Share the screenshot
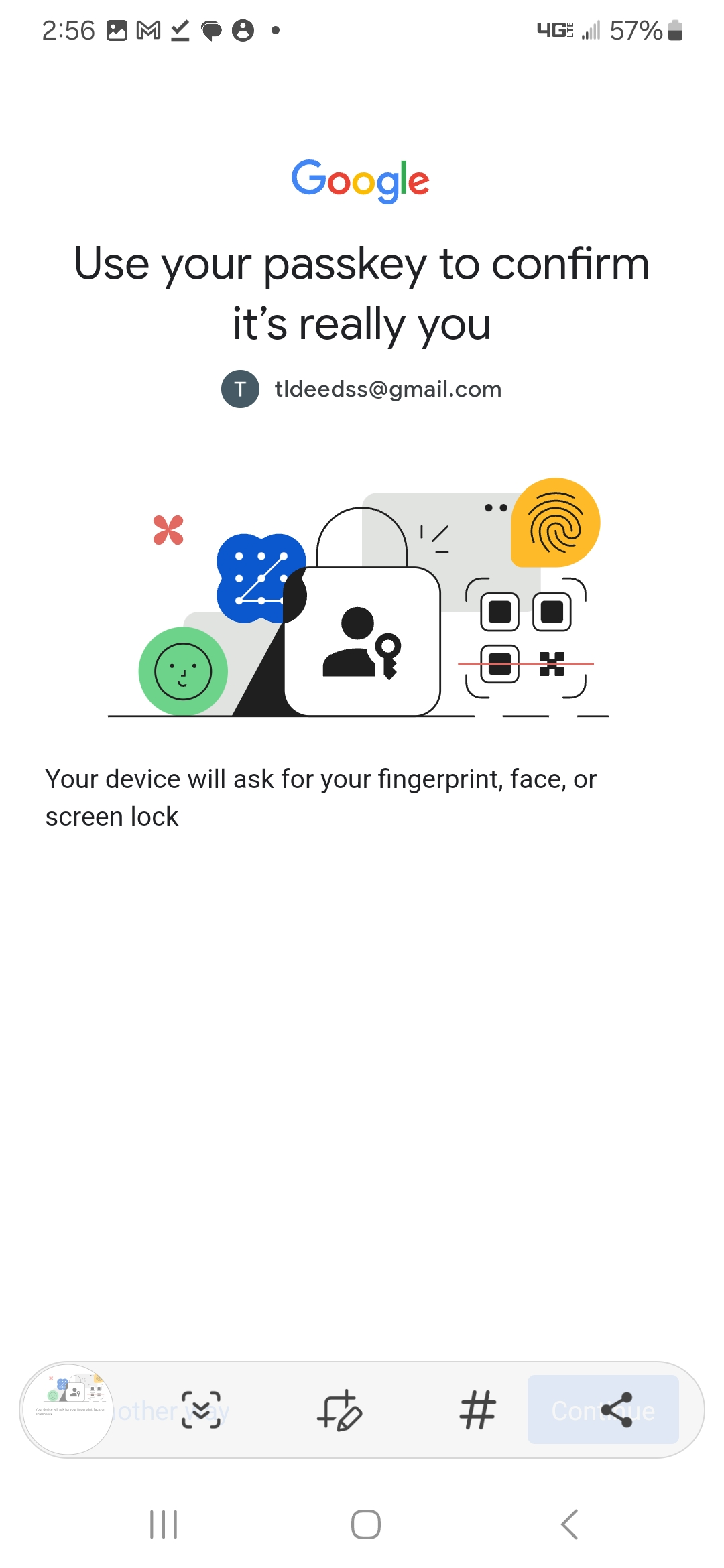Screen dimensions: 724x1568 coord(617,1410)
